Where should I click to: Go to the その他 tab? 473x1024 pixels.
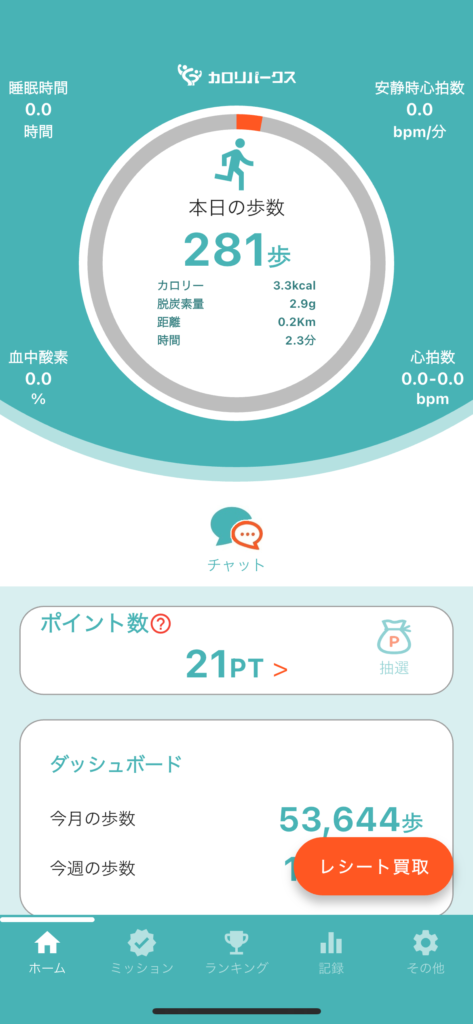425,952
